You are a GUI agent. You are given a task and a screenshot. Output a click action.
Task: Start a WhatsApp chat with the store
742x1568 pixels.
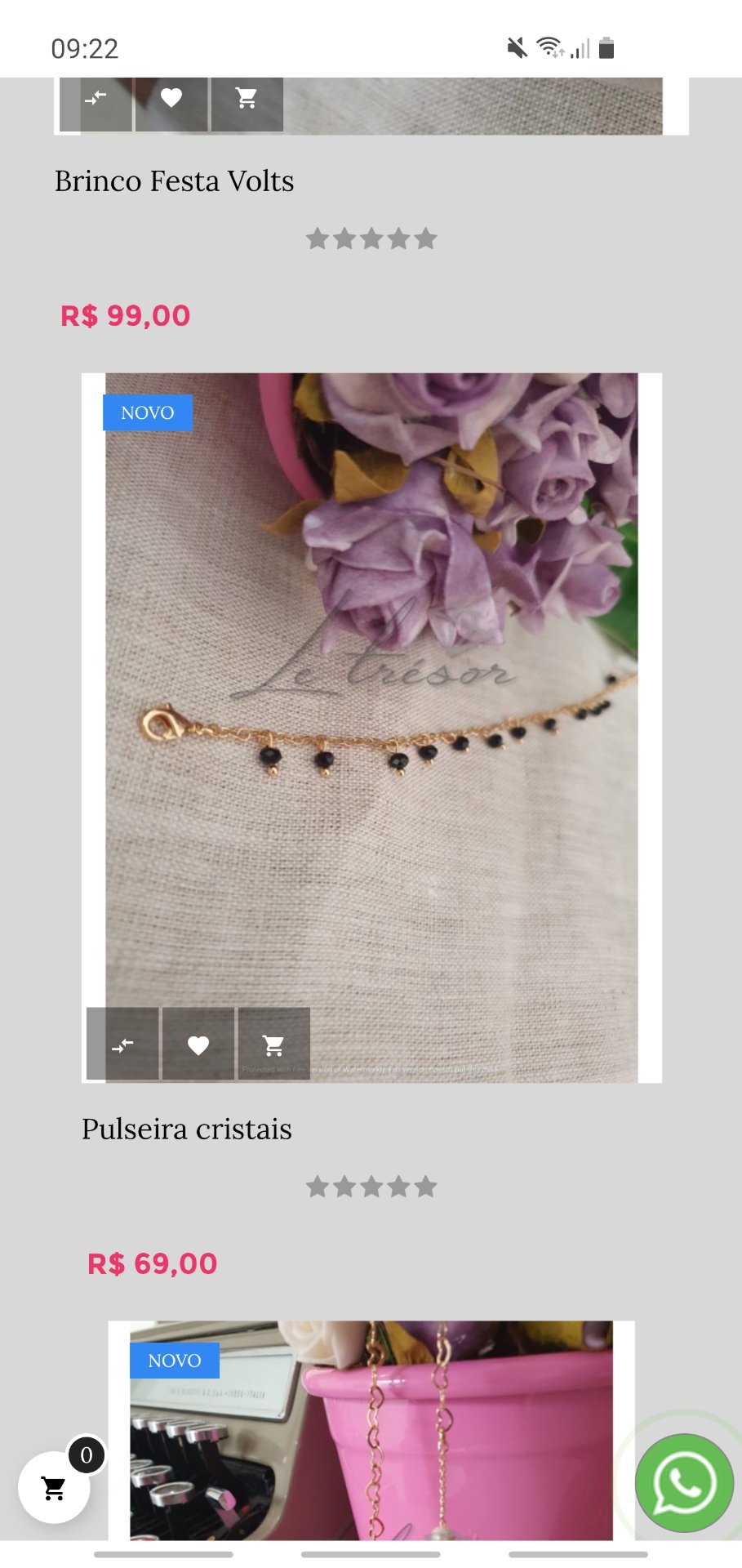coord(684,1483)
